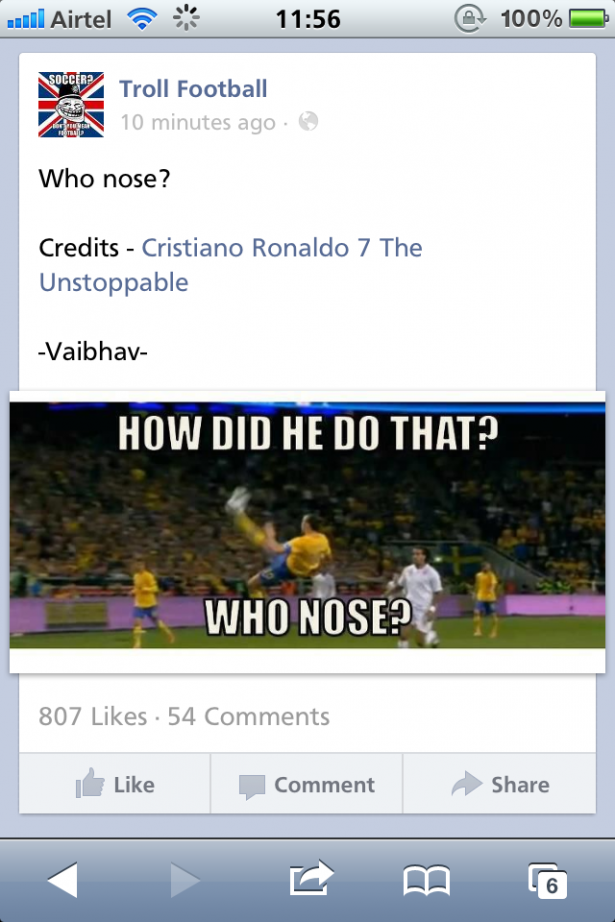This screenshot has width=615, height=922.
Task: View the 54 Comments
Action: [248, 717]
